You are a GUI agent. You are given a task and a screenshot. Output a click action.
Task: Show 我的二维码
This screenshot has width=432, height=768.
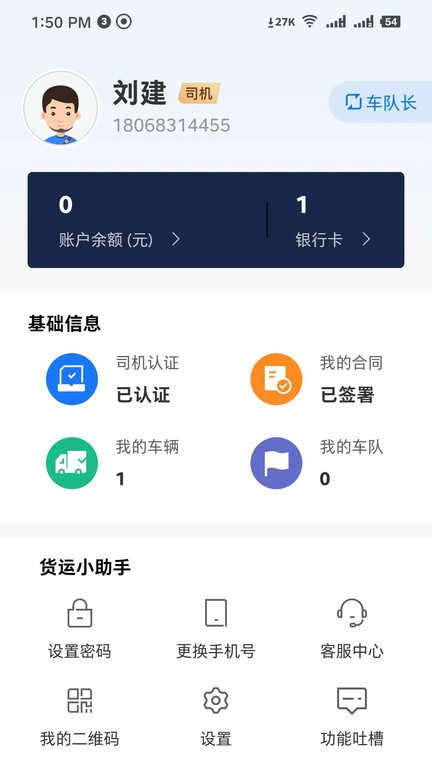(x=79, y=717)
